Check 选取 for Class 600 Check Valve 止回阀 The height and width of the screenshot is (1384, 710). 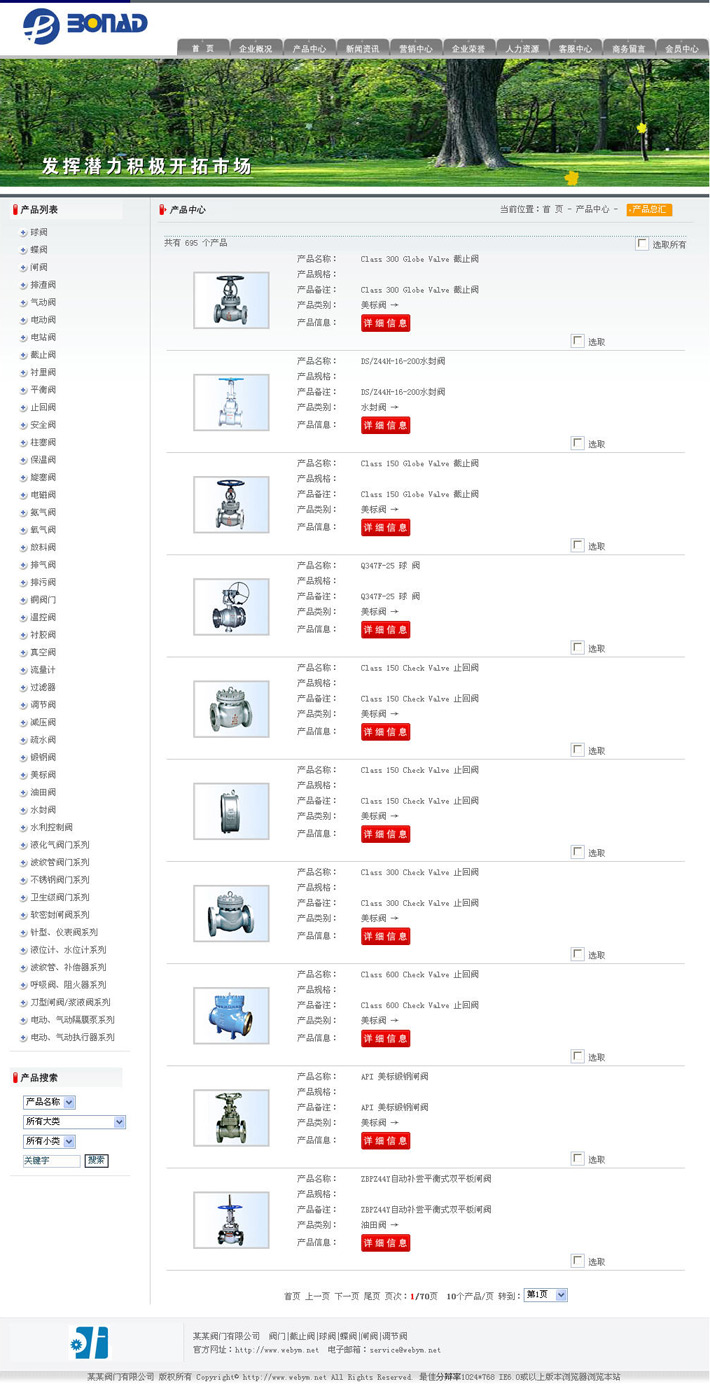pos(578,1056)
